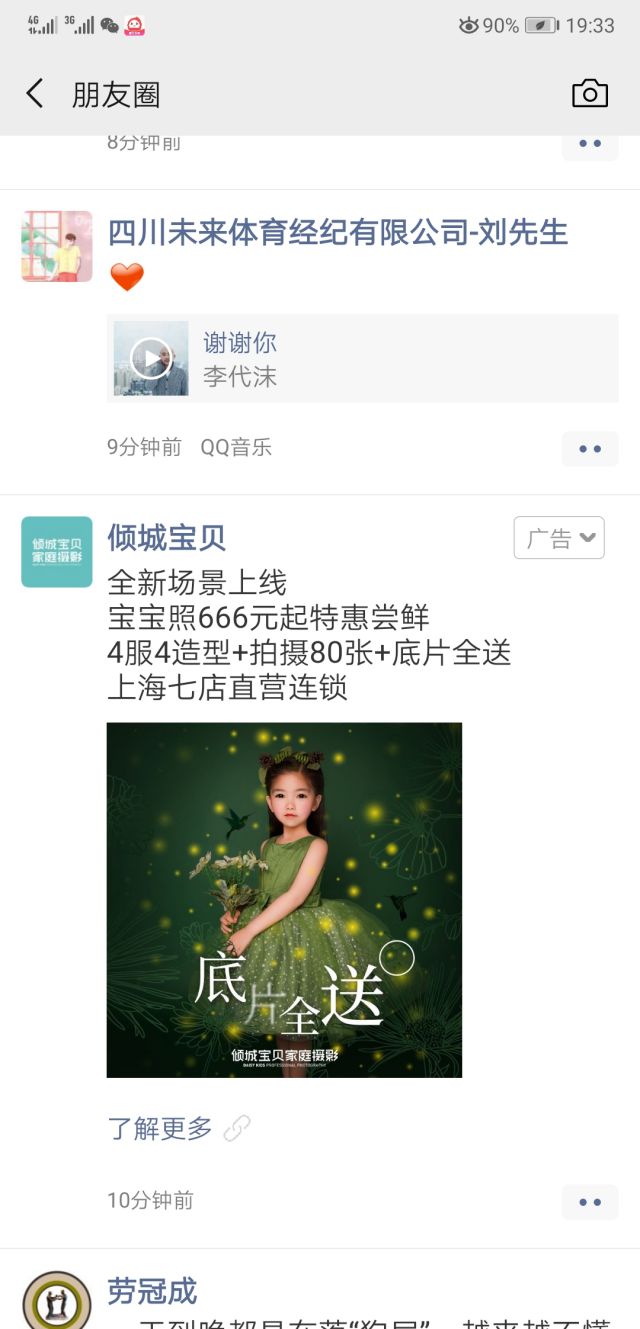Tap the 倾城宝贝 avatar logo
Viewport: 640px width, 1329px height.
click(57, 552)
